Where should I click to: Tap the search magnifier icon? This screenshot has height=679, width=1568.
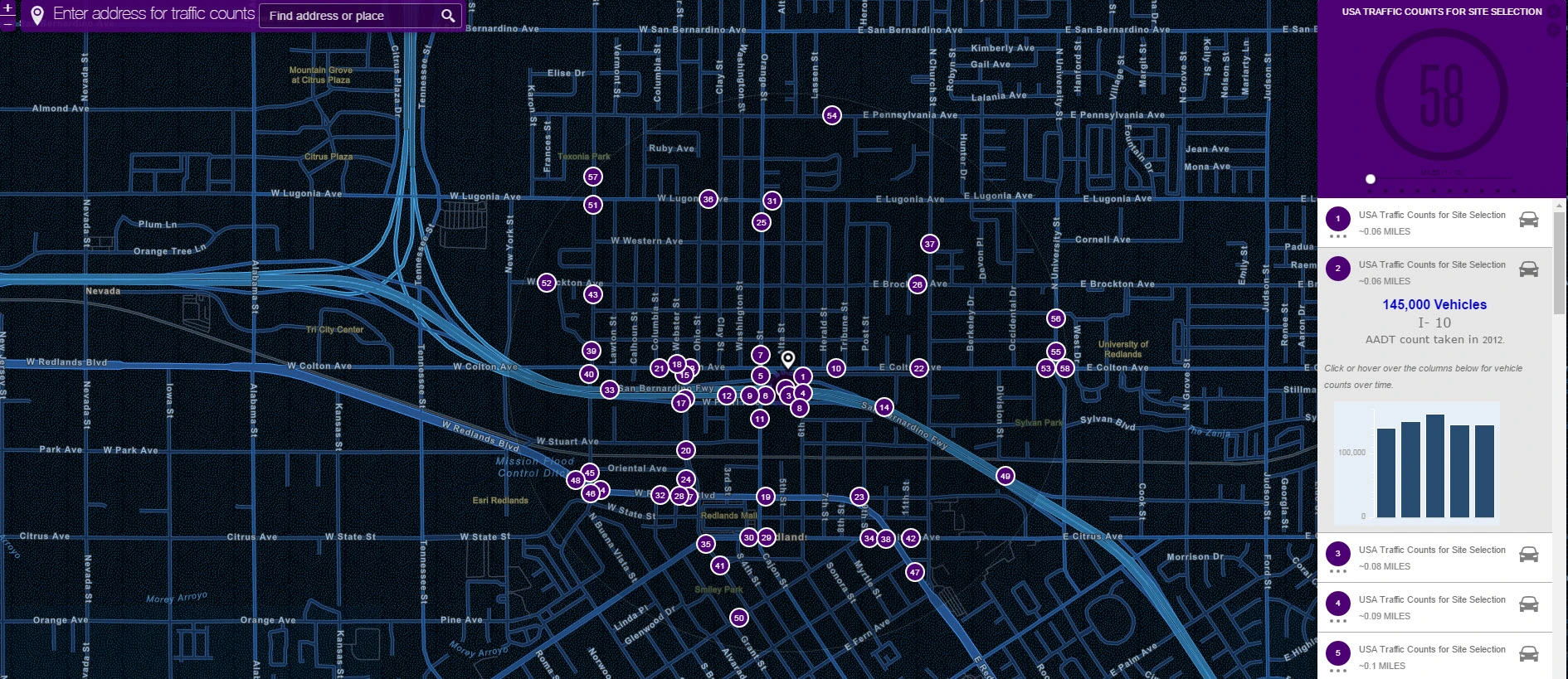coord(448,16)
